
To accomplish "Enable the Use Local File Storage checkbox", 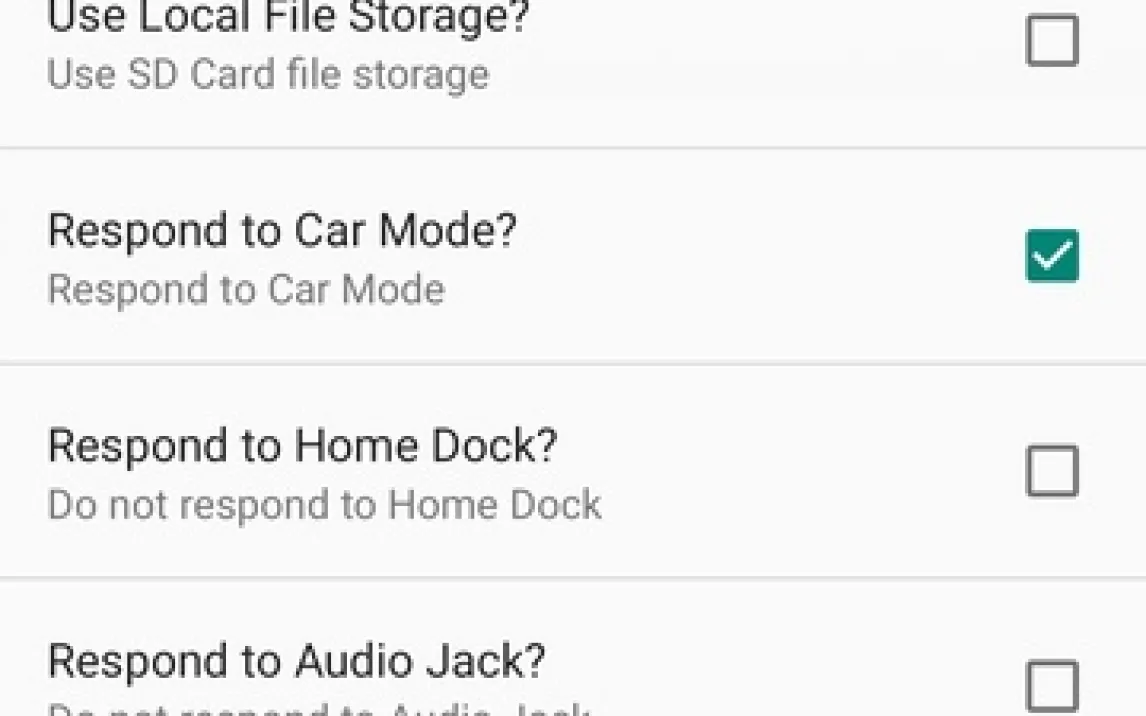I will coord(1052,39).
